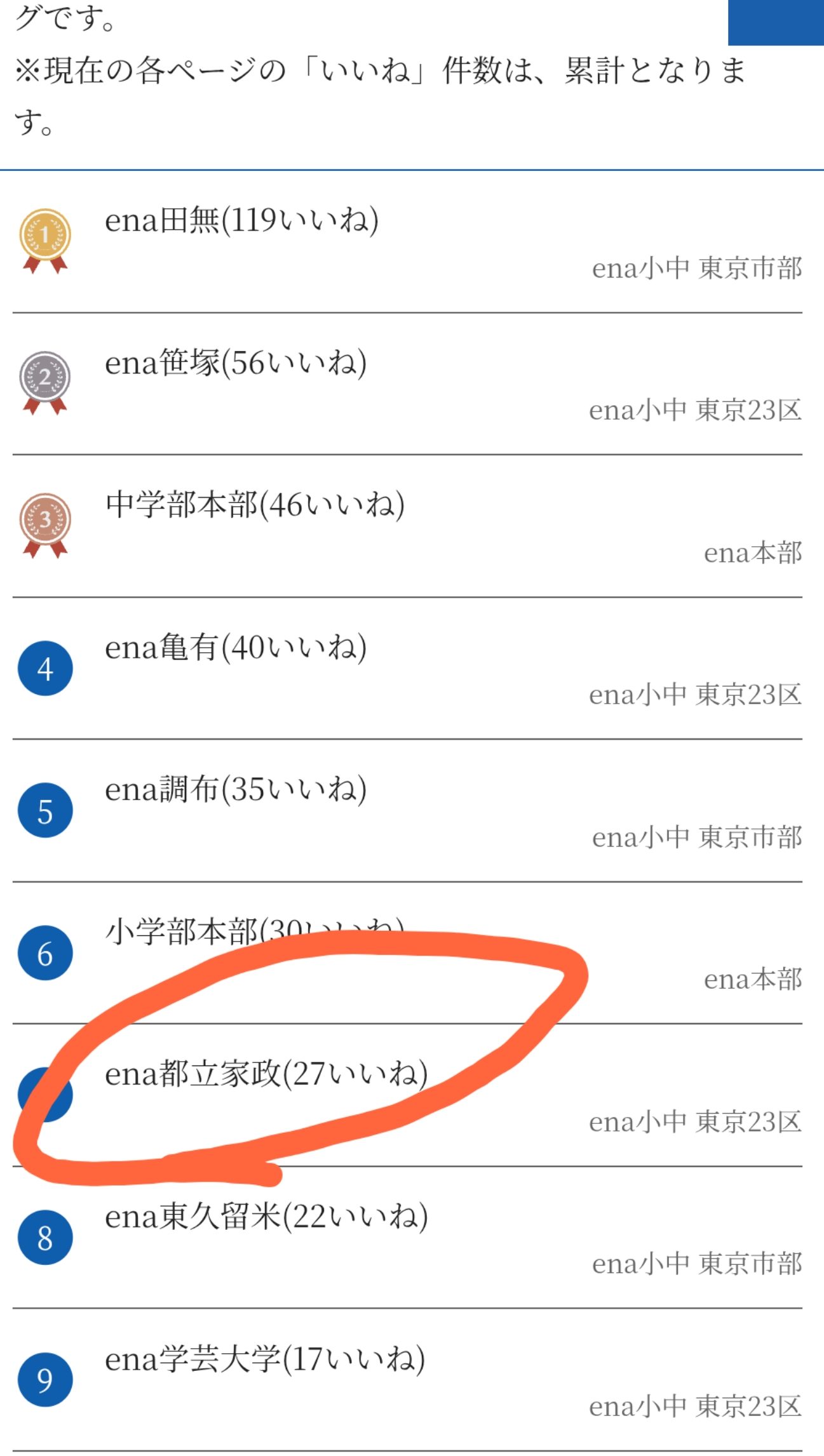The image size is (824, 1456).
Task: Select the blue rank 6 circle badge
Action: 46,951
